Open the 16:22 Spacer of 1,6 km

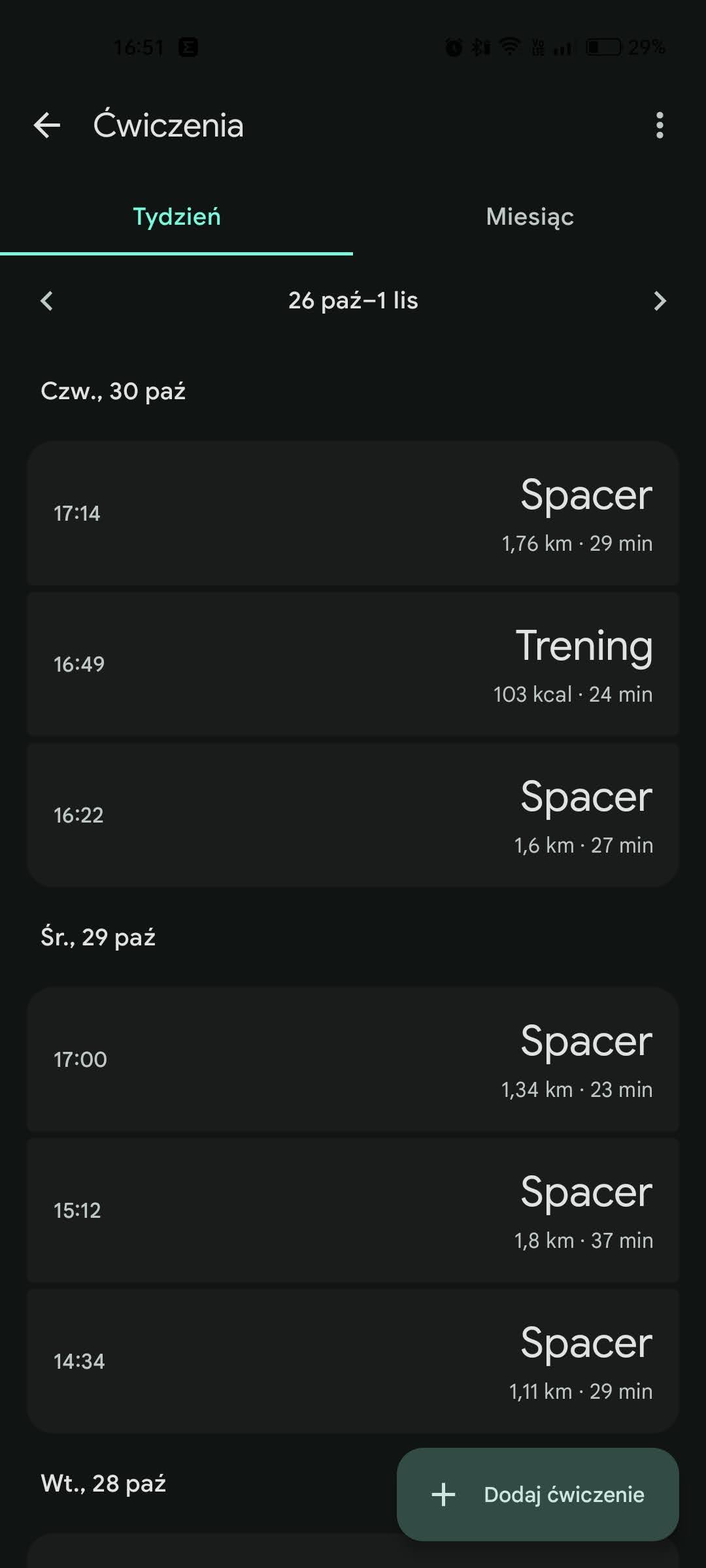[353, 815]
